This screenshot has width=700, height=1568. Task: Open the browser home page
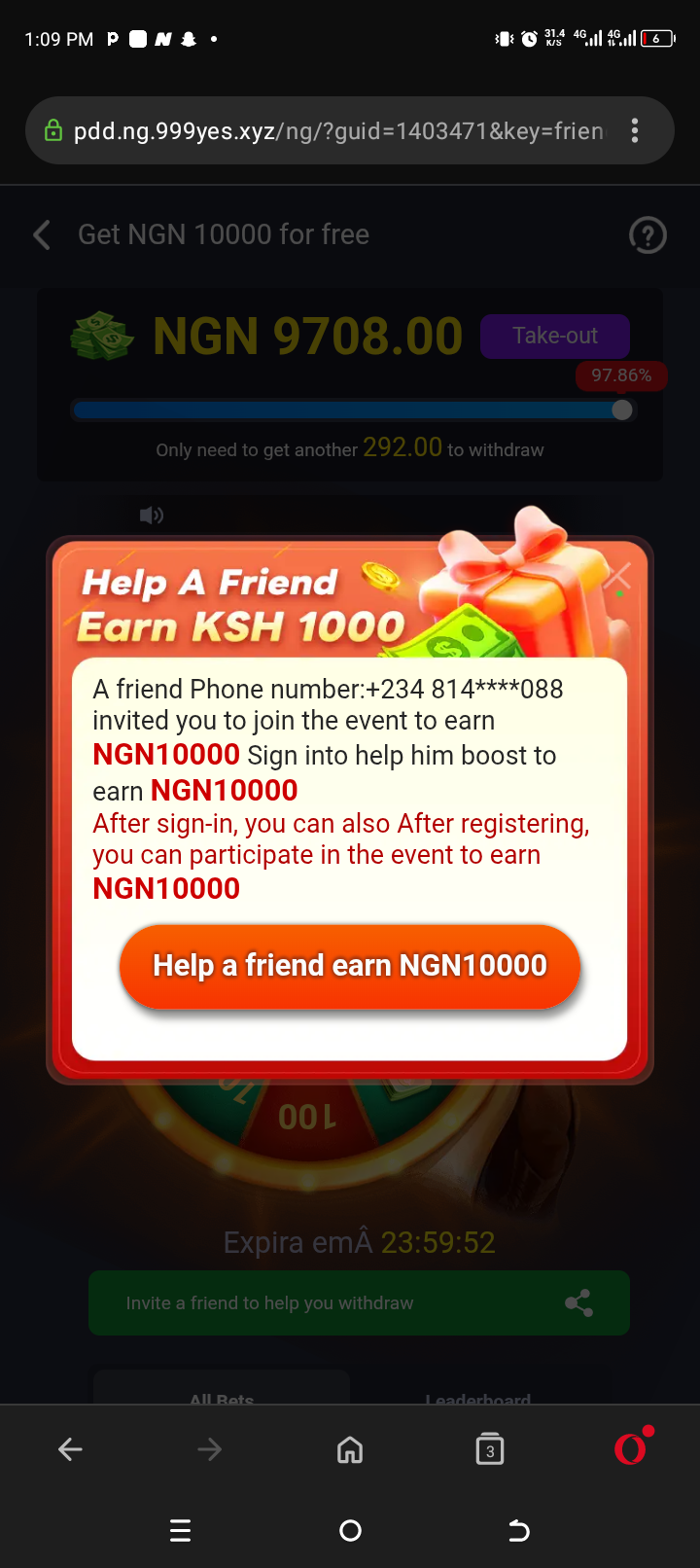coord(350,1449)
